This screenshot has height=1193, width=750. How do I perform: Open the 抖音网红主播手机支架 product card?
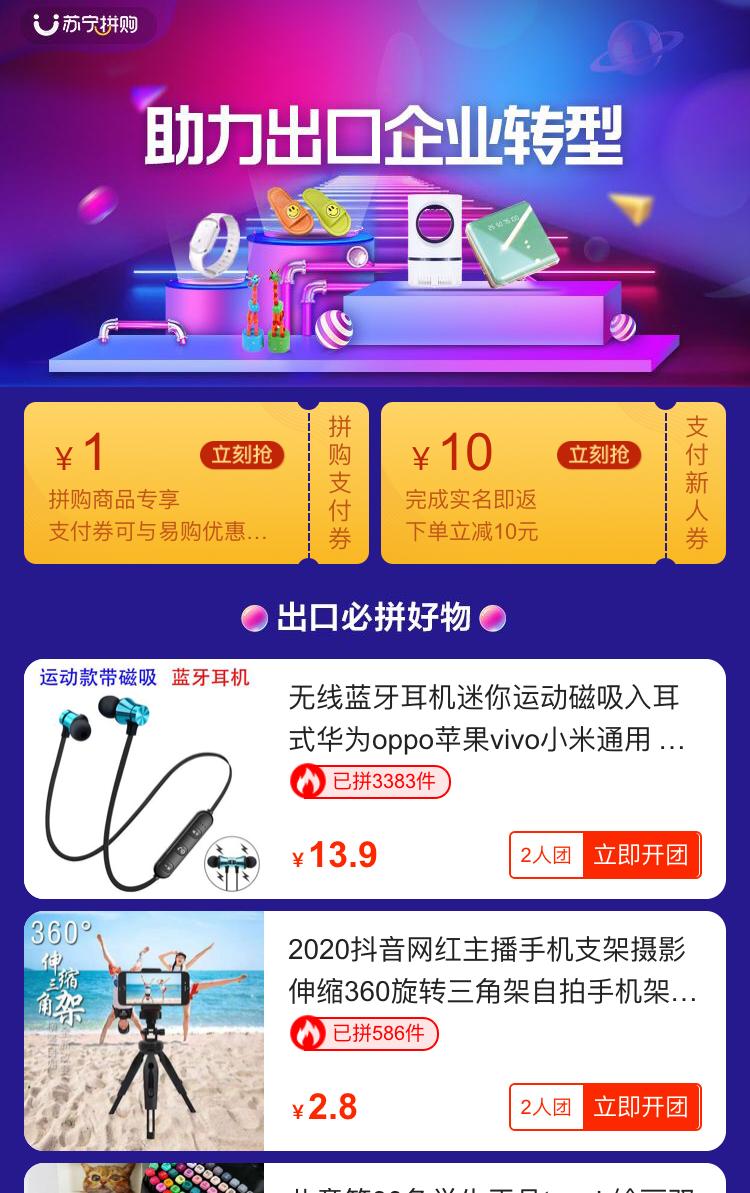(492, 970)
